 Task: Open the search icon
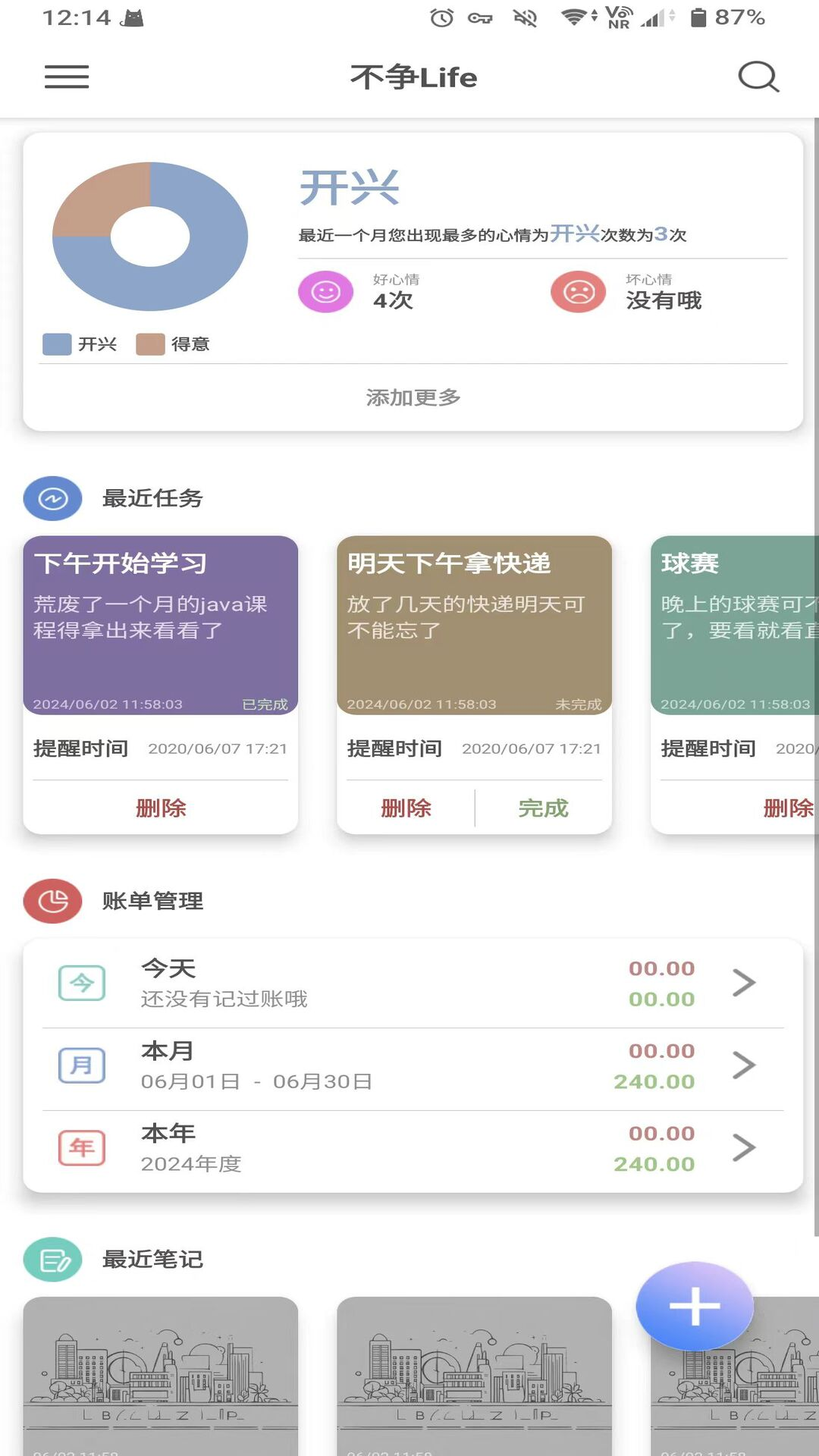pyautogui.click(x=758, y=77)
